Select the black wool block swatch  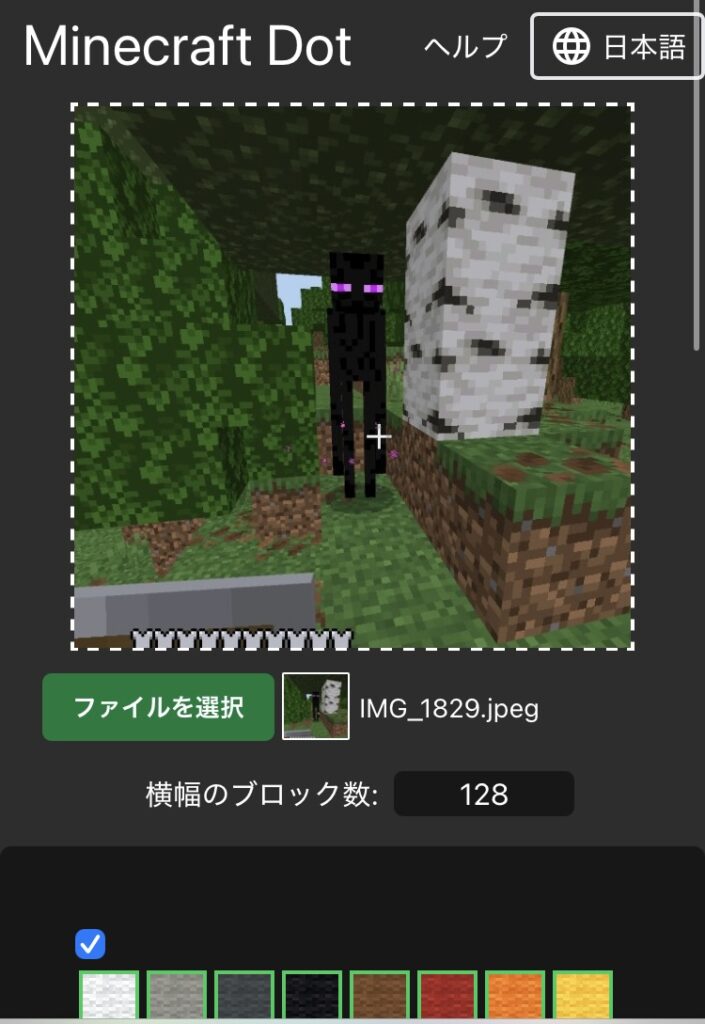pos(312,996)
